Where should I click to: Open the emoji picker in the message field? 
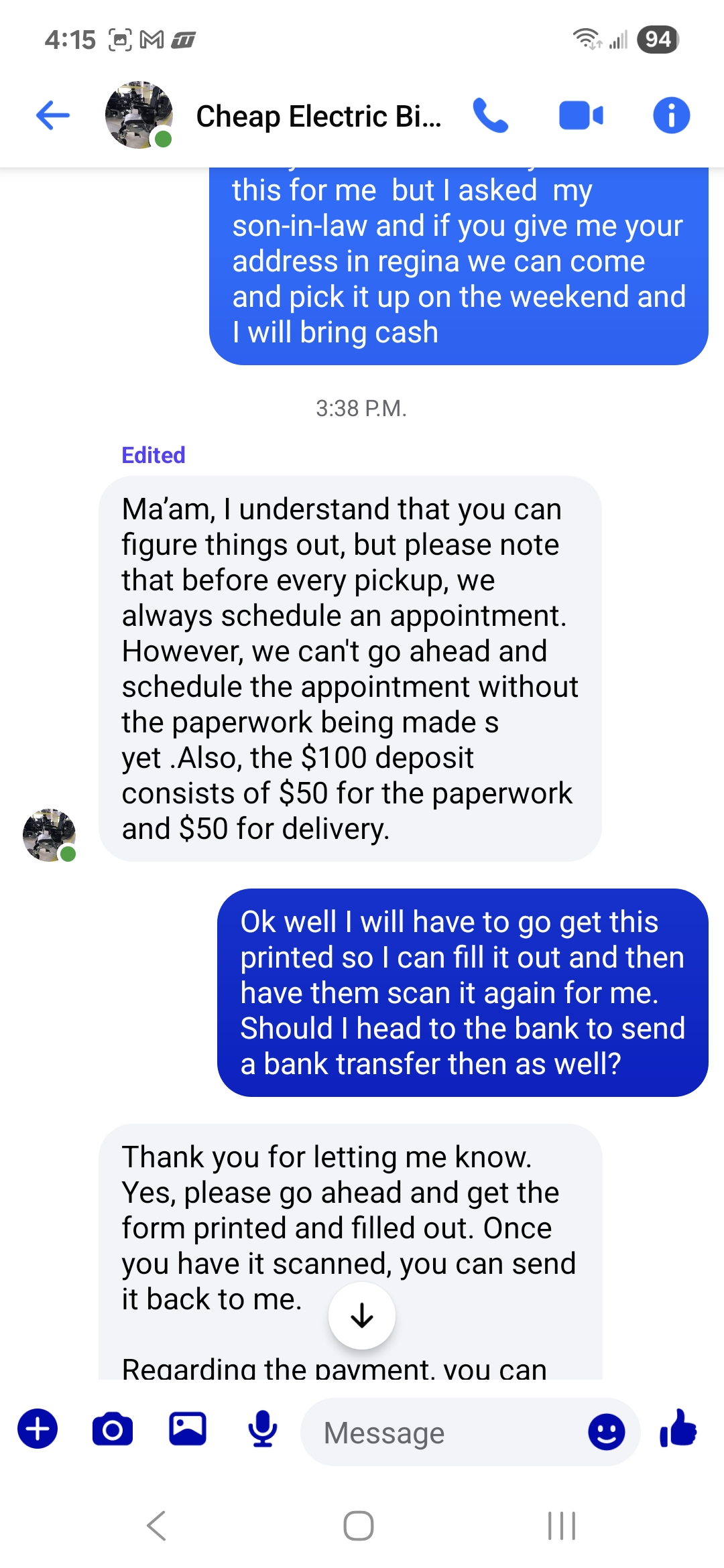pyautogui.click(x=606, y=1432)
